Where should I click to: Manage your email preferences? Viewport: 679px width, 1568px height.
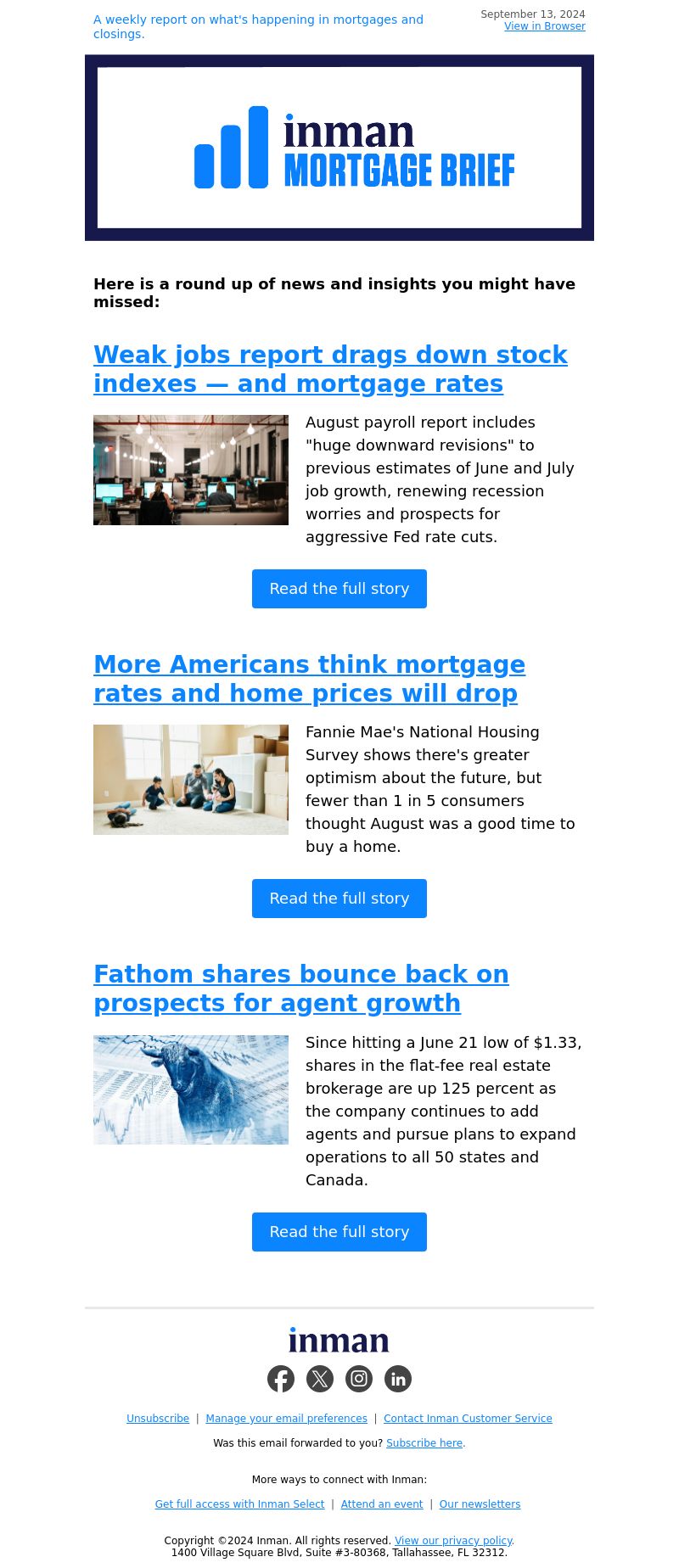pos(286,1419)
